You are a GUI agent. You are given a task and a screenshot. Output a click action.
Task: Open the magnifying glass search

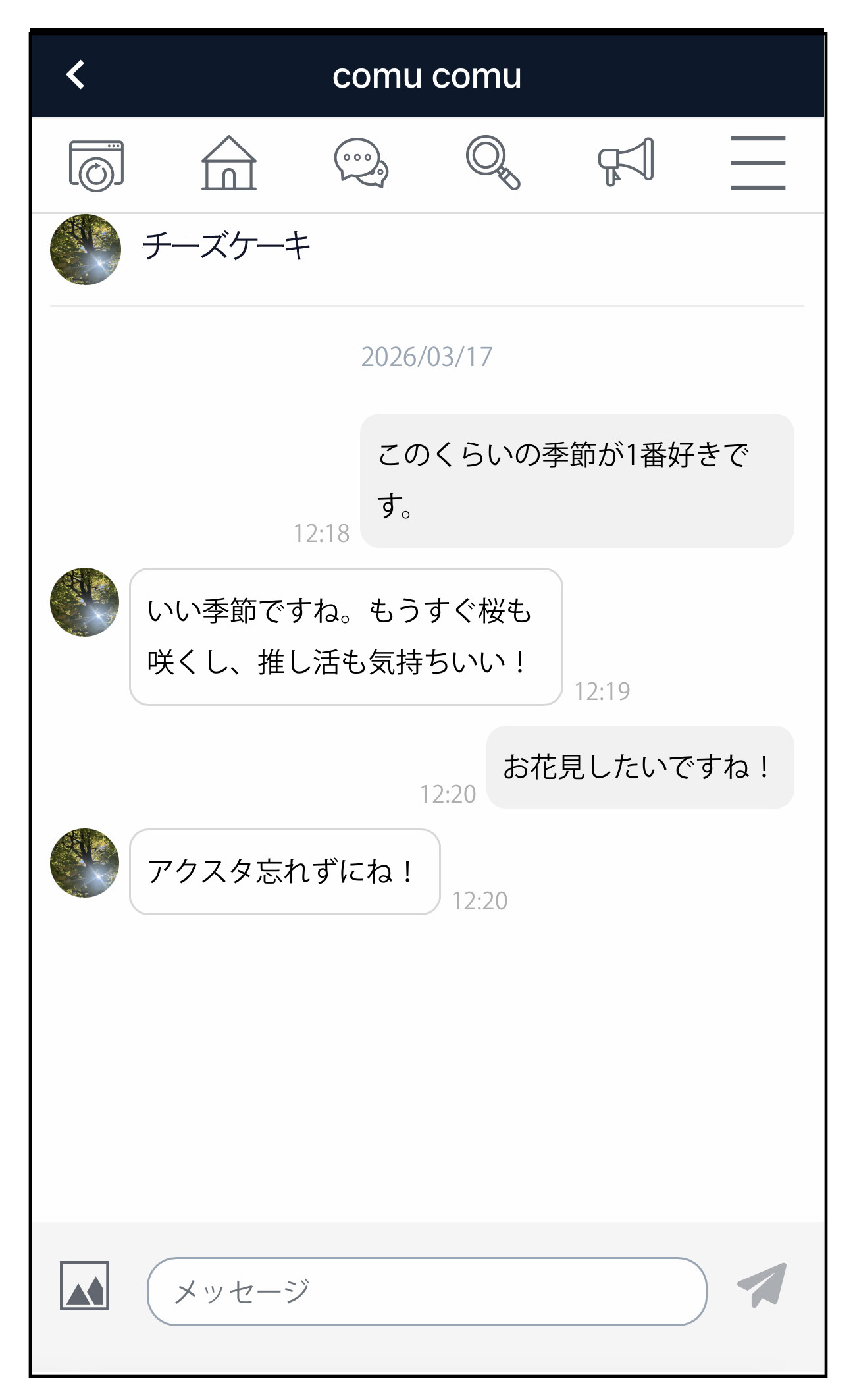point(493,163)
